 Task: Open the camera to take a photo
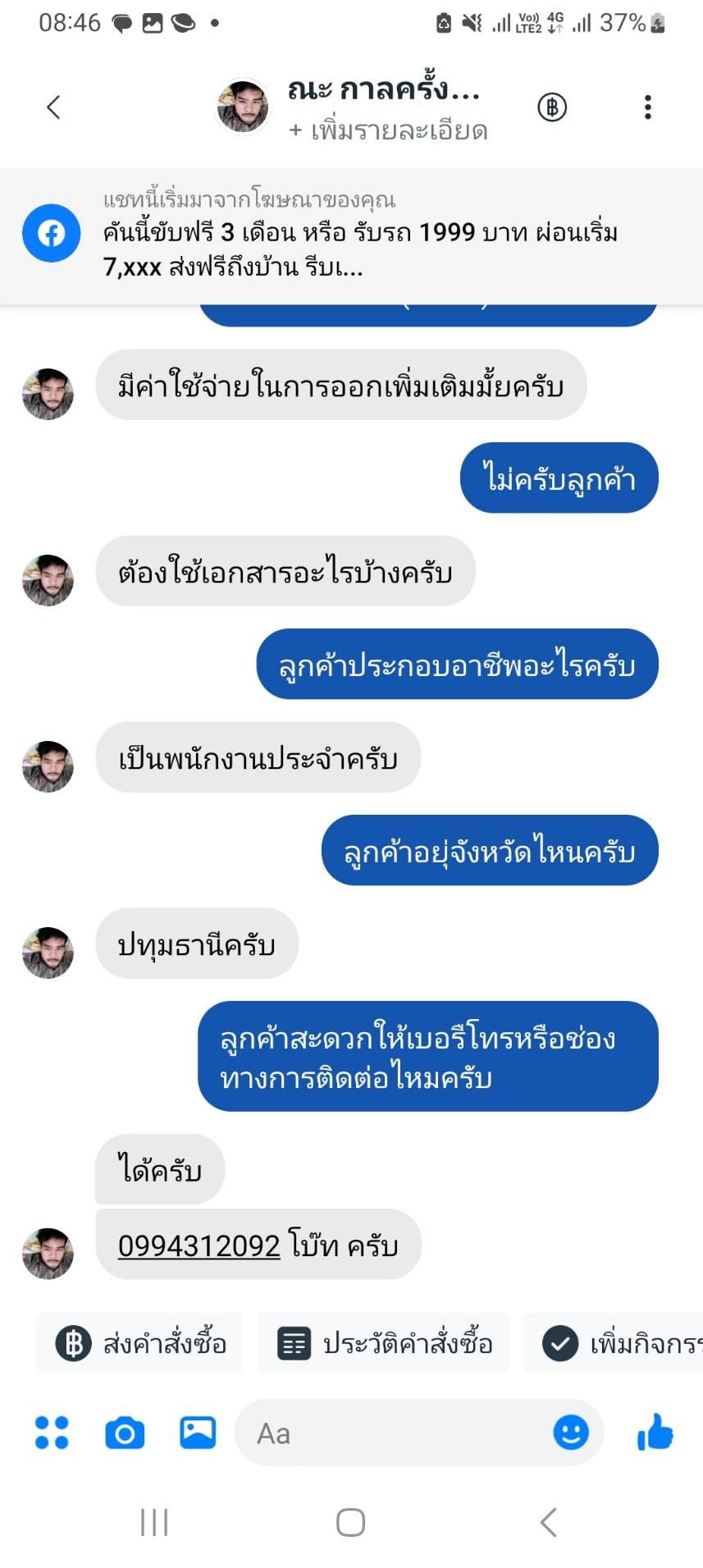[x=125, y=1433]
